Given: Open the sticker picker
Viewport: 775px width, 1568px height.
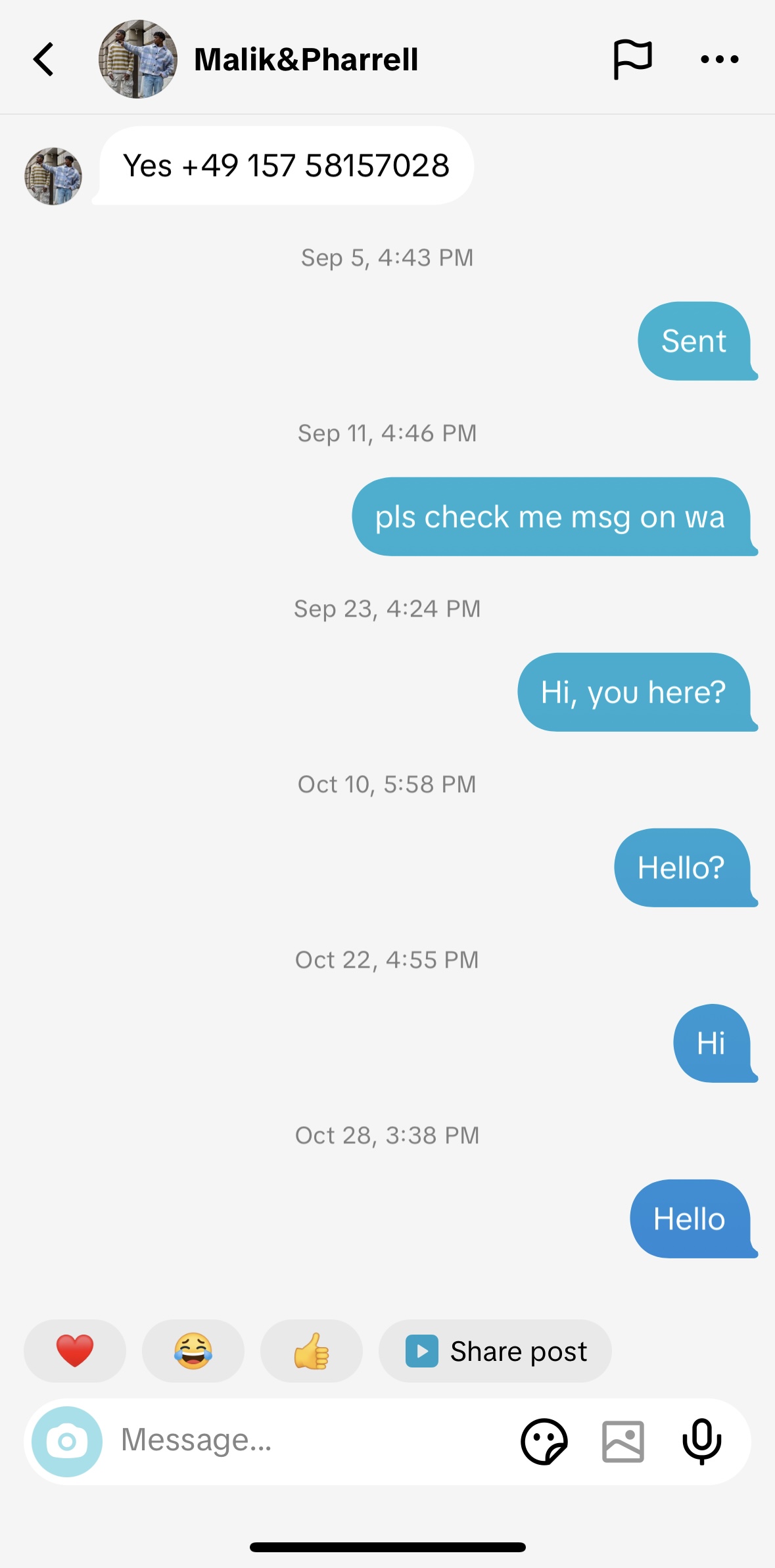Looking at the screenshot, I should pyautogui.click(x=544, y=1442).
